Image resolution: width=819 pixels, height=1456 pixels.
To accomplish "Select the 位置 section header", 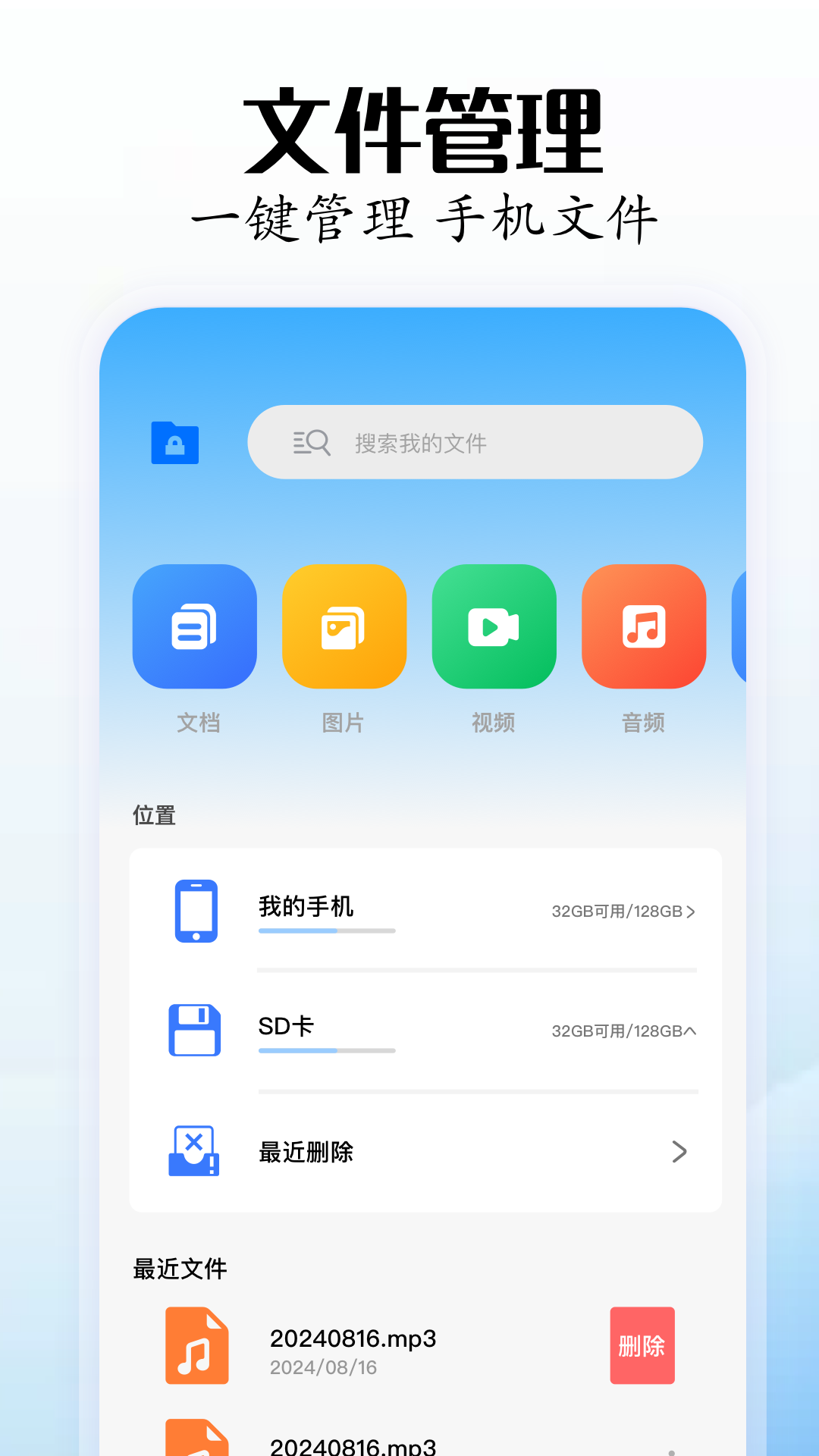I will (153, 817).
